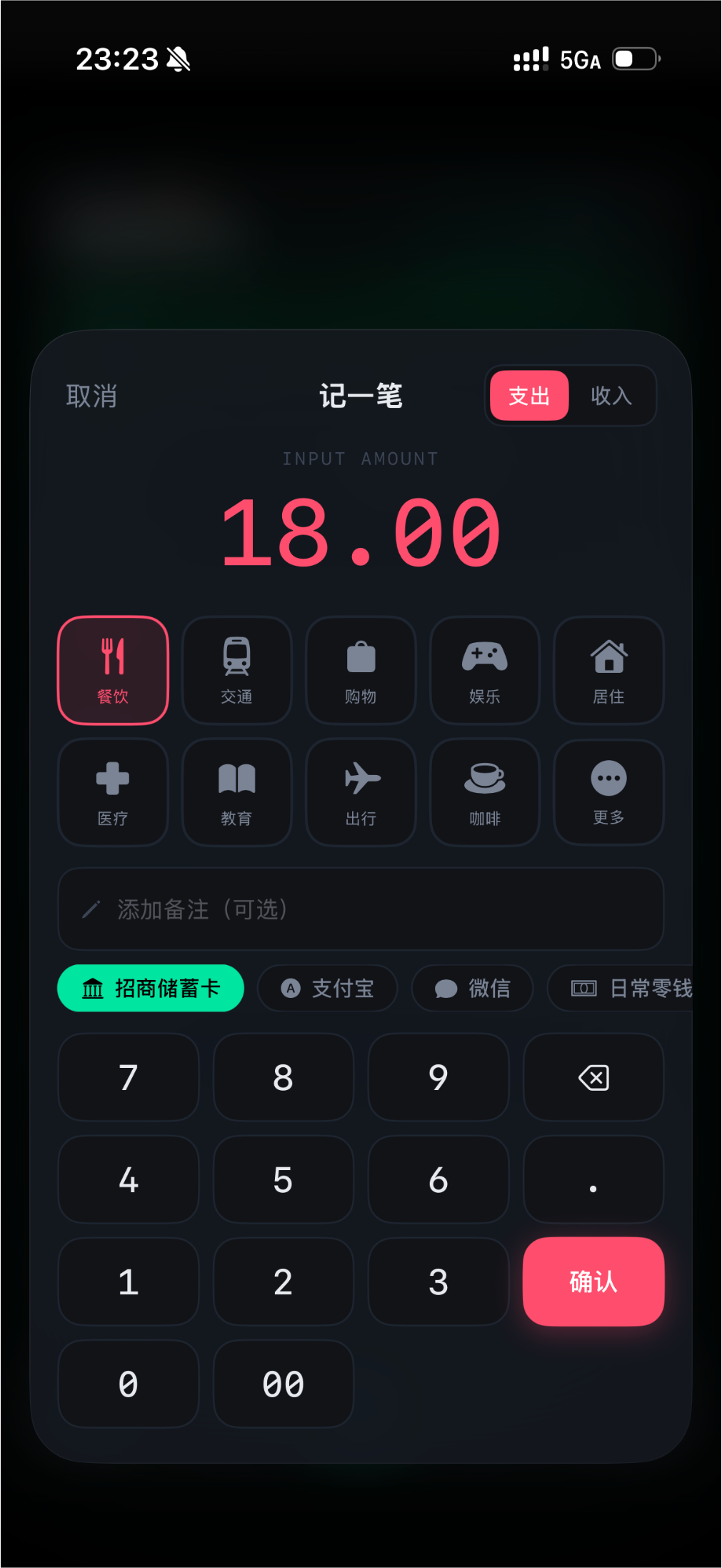Screen dimensions: 722x1568
Task: Choose the 购物 shopping category icon
Action: point(360,670)
